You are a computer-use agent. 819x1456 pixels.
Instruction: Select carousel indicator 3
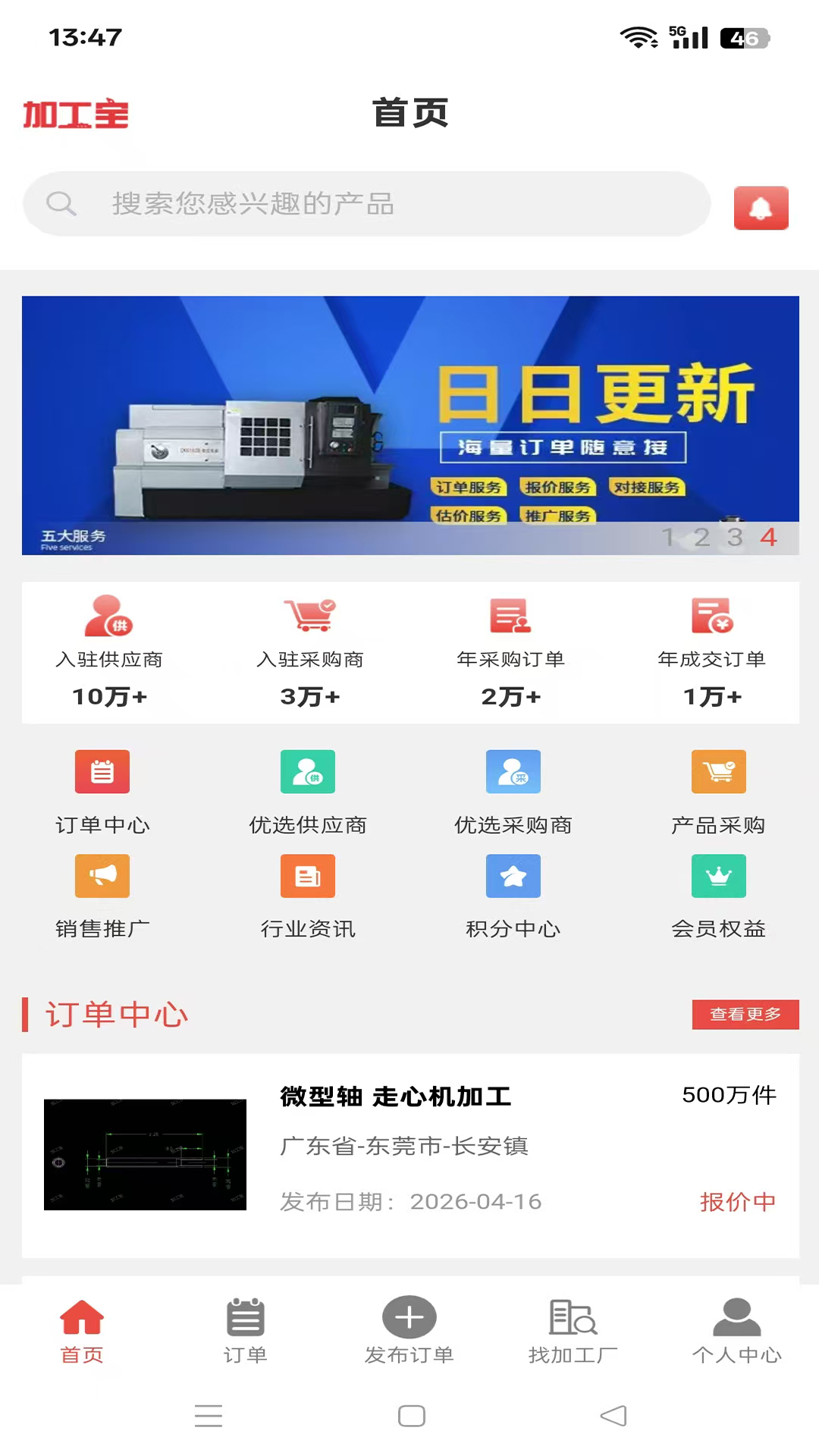(x=735, y=538)
